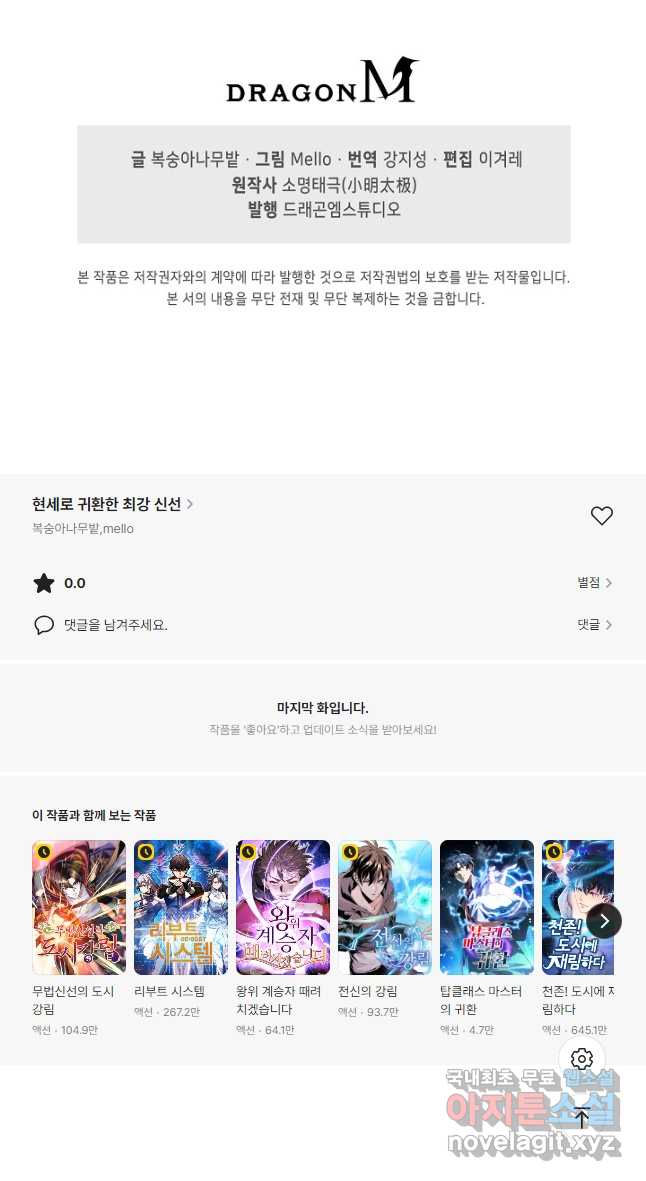Screen dimensions: 646x1181
Task: Open the 현세로 귀환한 최강 신선 title link
Action: pyautogui.click(x=113, y=504)
